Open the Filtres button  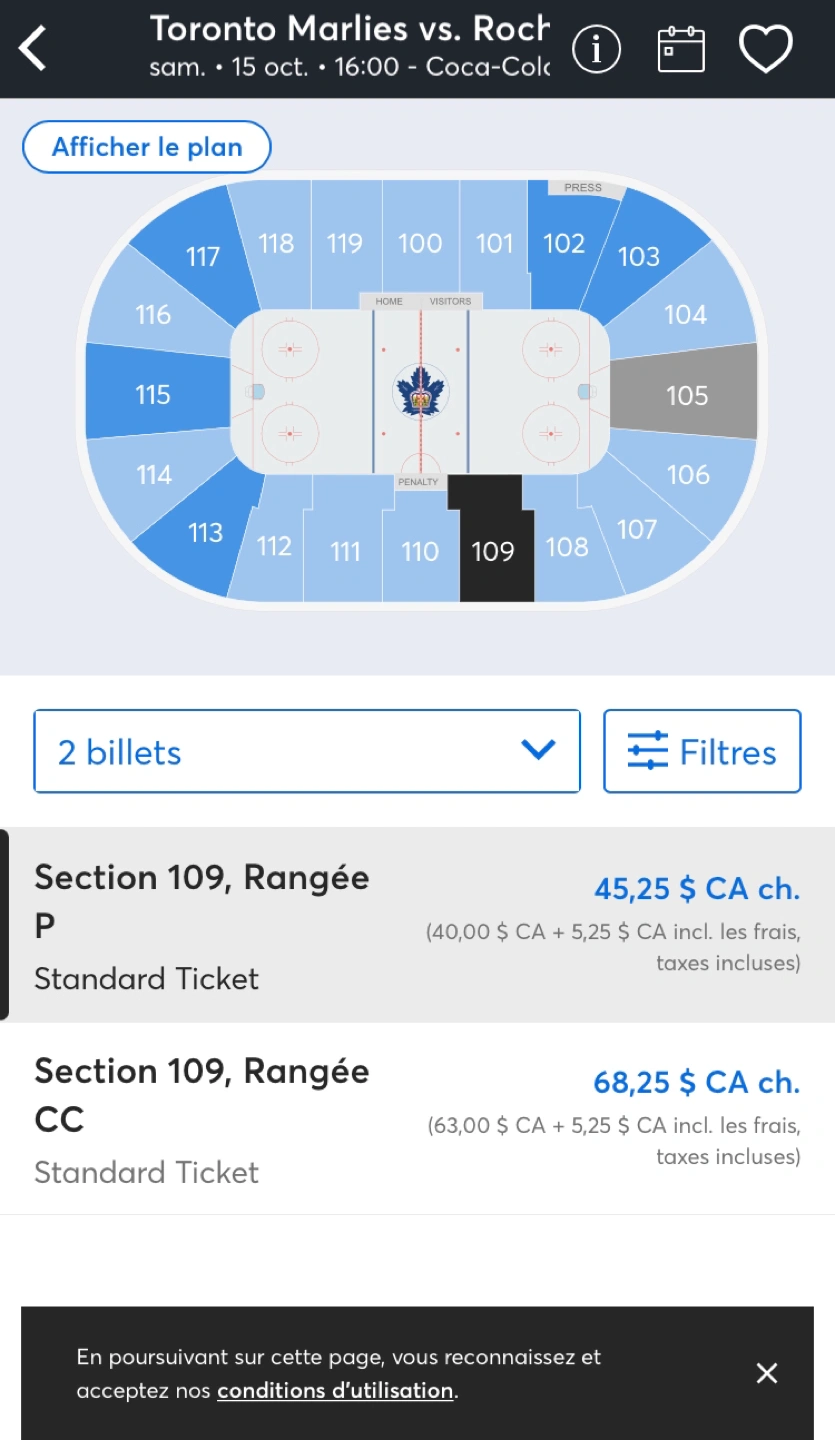pos(702,752)
